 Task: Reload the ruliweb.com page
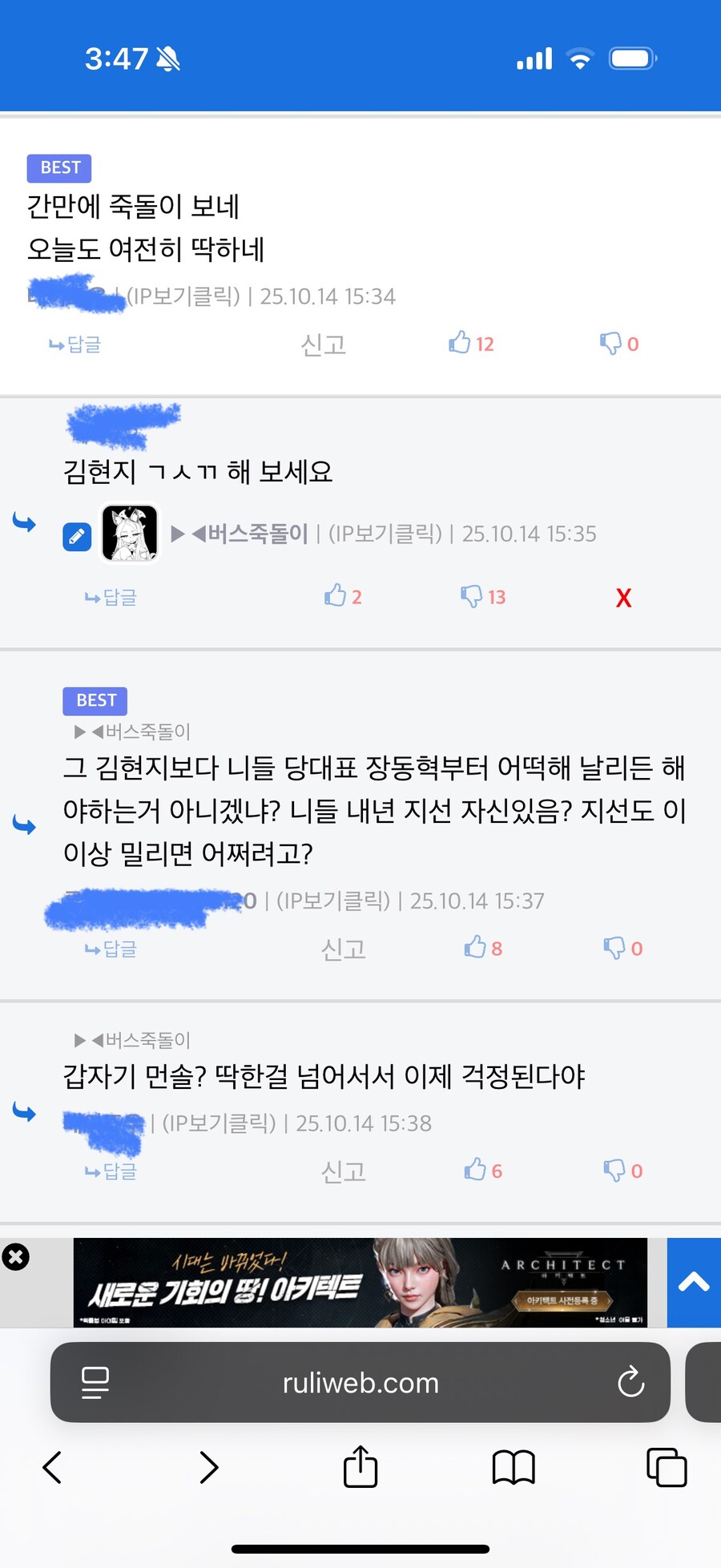(630, 1382)
